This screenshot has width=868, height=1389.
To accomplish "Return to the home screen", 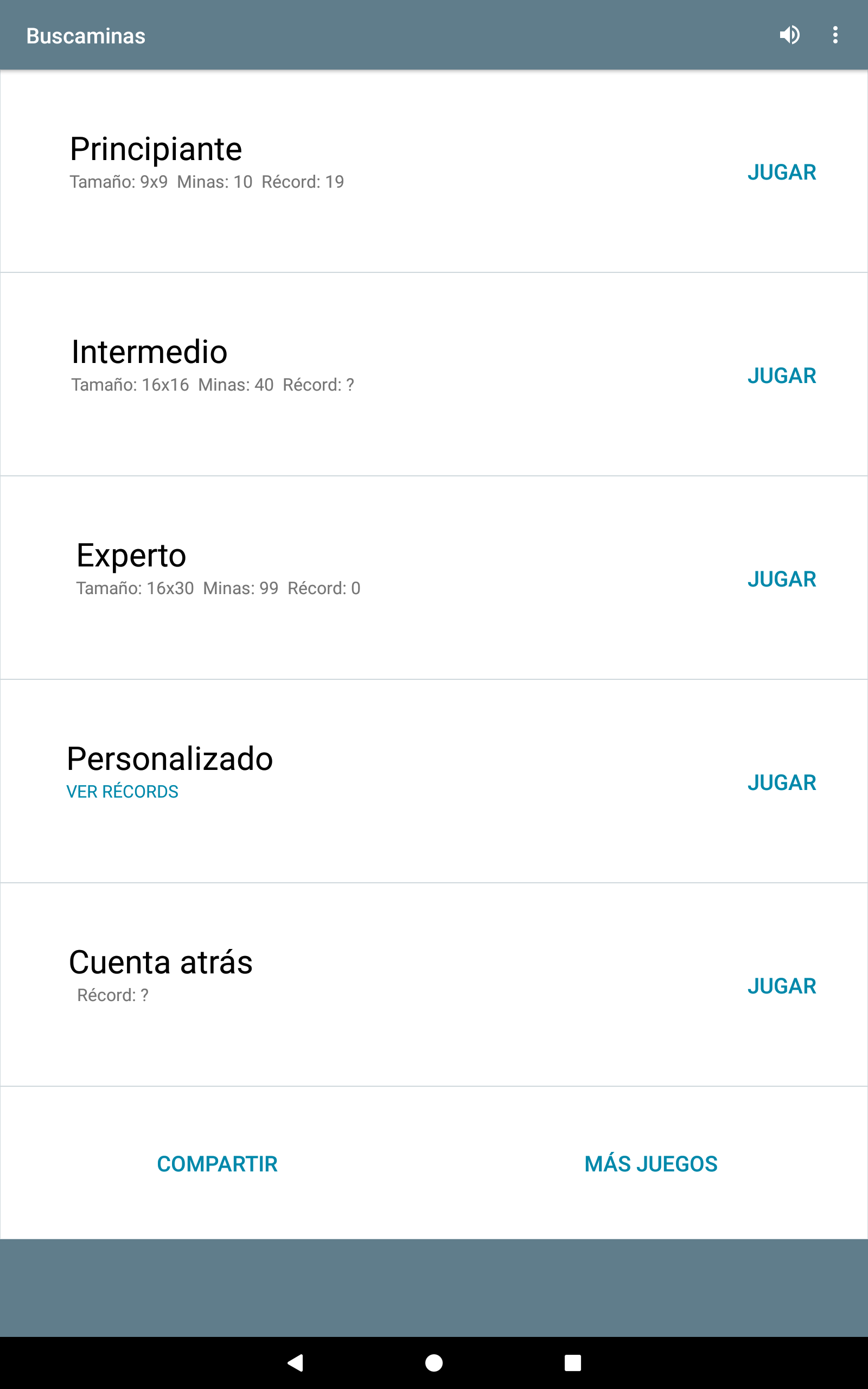I will click(434, 1362).
